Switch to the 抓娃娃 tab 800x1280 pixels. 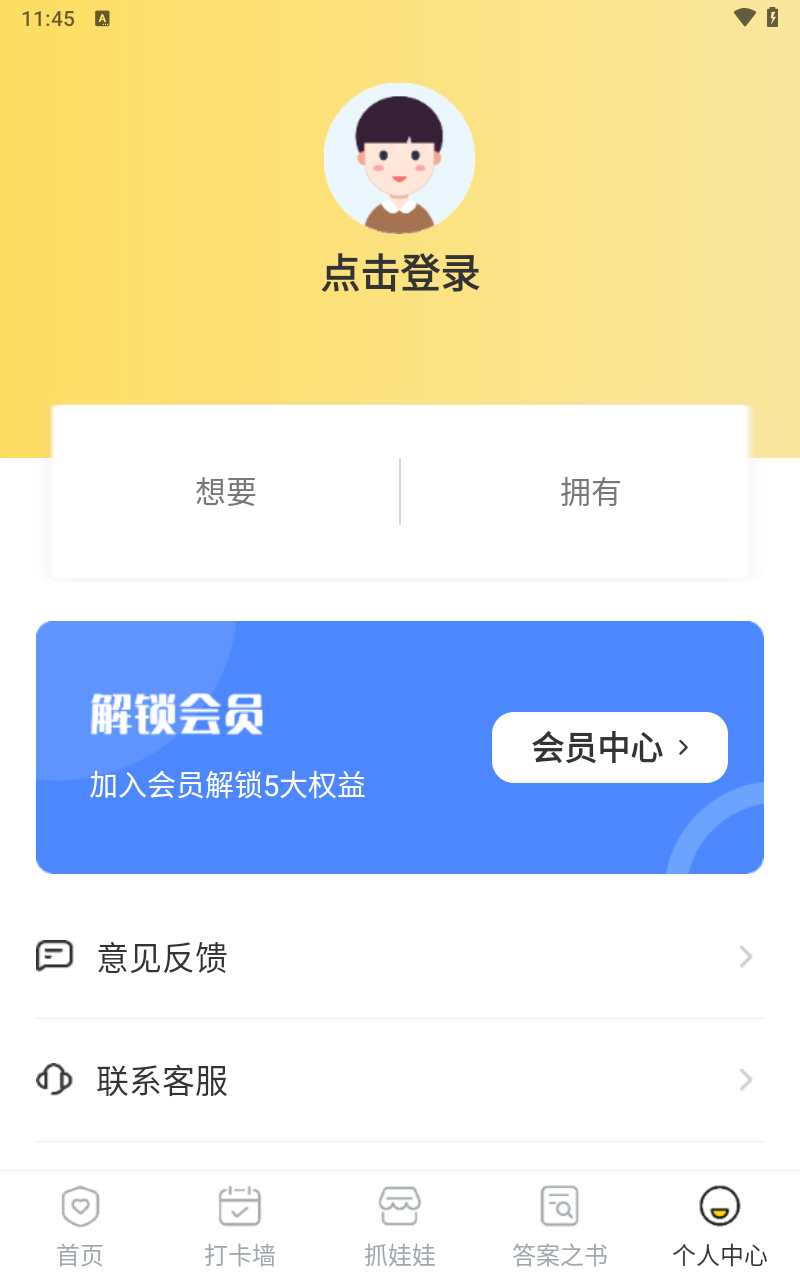(400, 1225)
